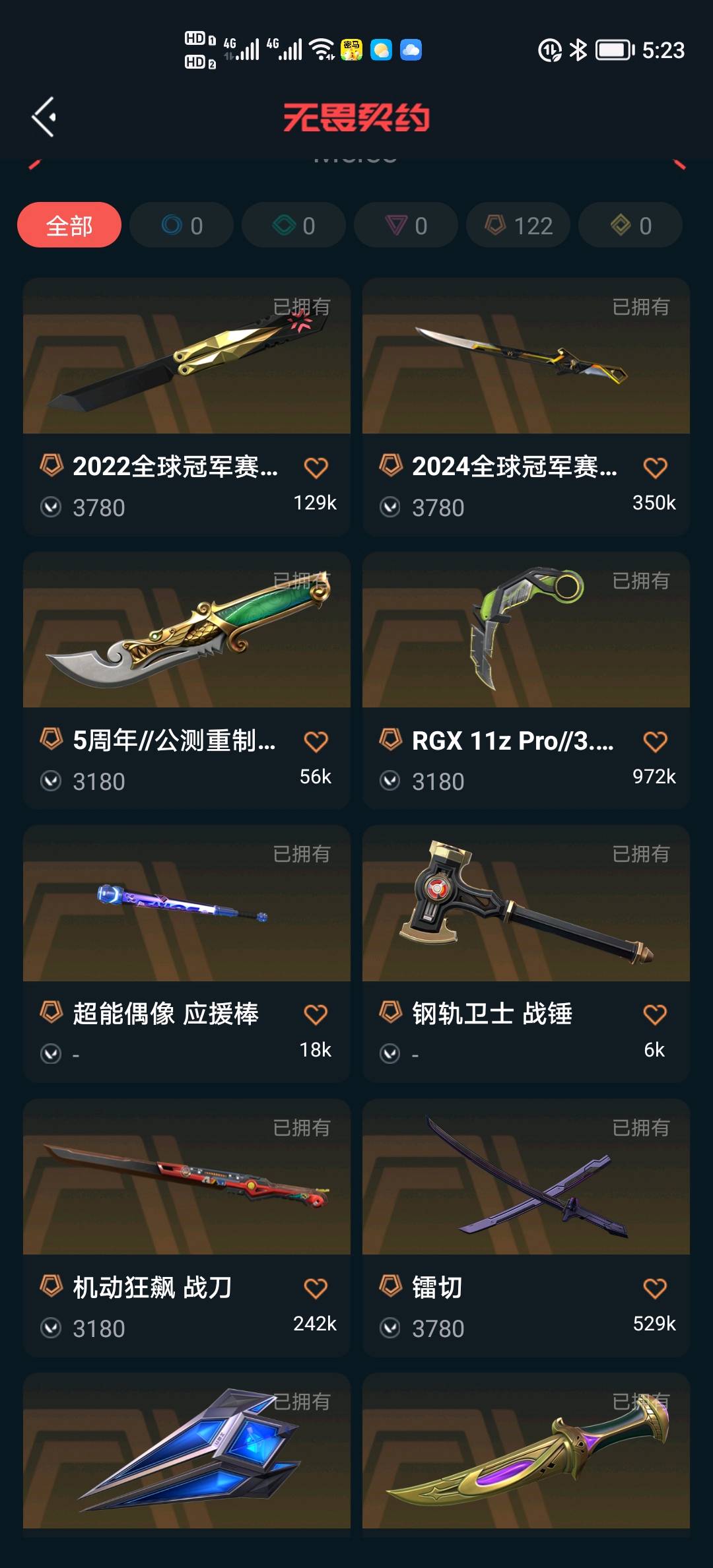This screenshot has width=713, height=1568.
Task: View 超能偶像 应援棒 skin details
Action: [x=187, y=903]
